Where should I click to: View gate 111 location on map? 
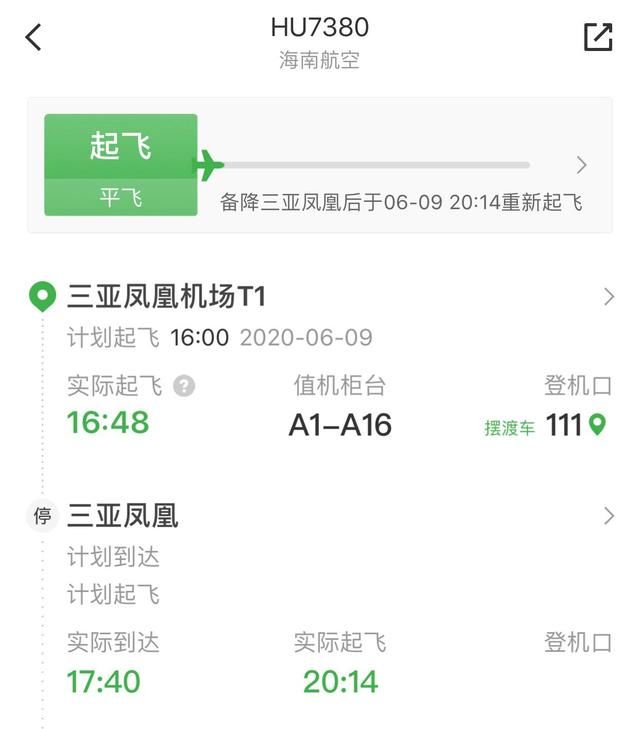pos(598,425)
